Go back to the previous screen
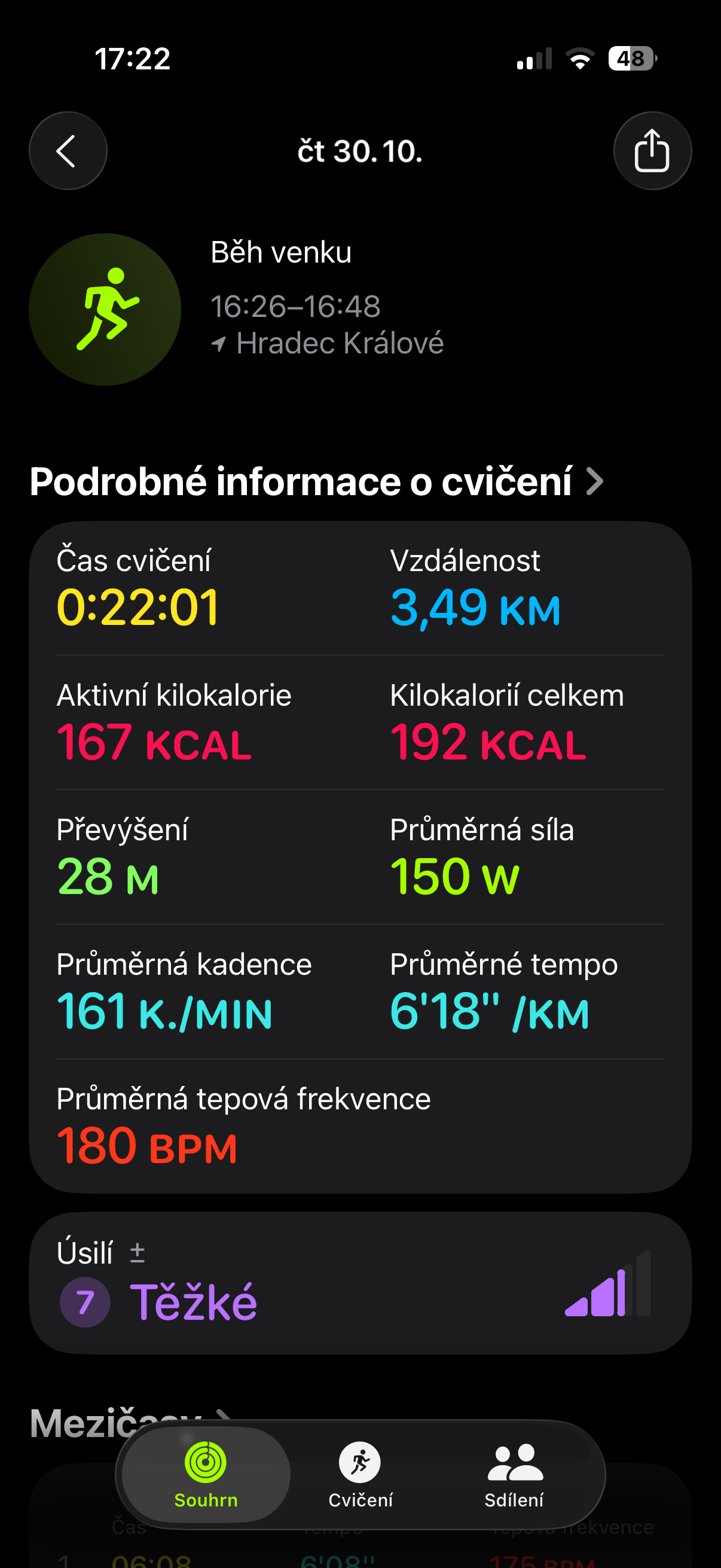Image resolution: width=721 pixels, height=1568 pixels. tap(68, 150)
